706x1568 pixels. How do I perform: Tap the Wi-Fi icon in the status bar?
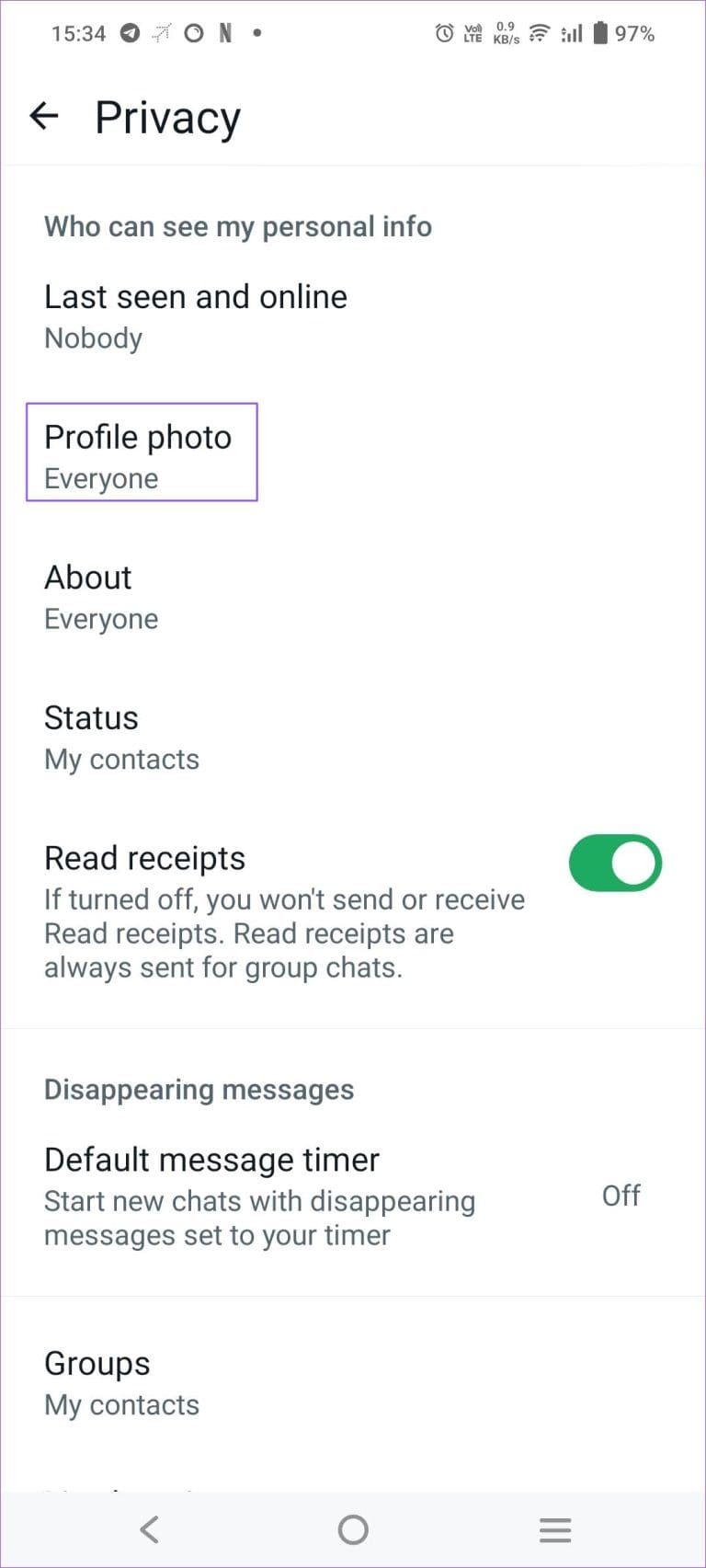[537, 32]
